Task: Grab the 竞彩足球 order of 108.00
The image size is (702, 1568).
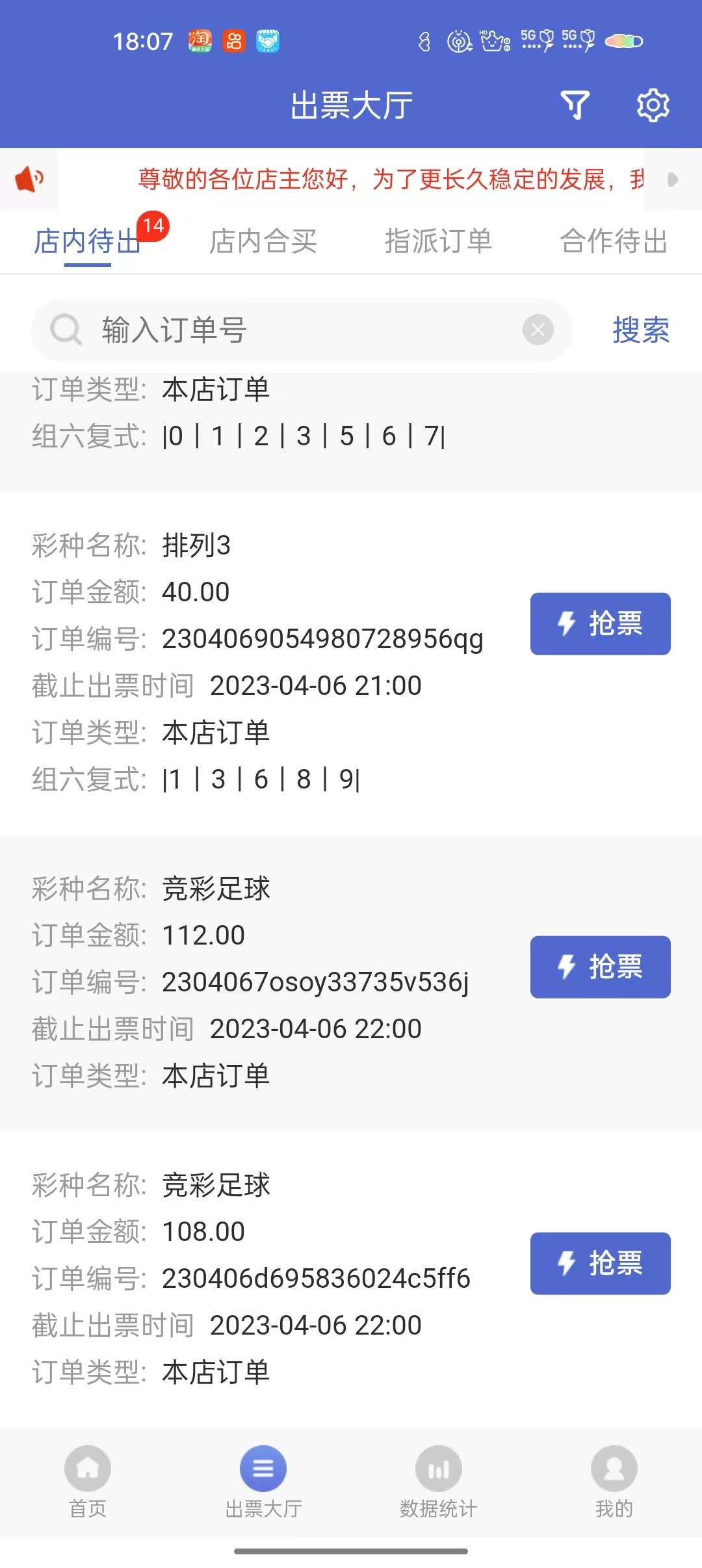Action: (600, 1263)
